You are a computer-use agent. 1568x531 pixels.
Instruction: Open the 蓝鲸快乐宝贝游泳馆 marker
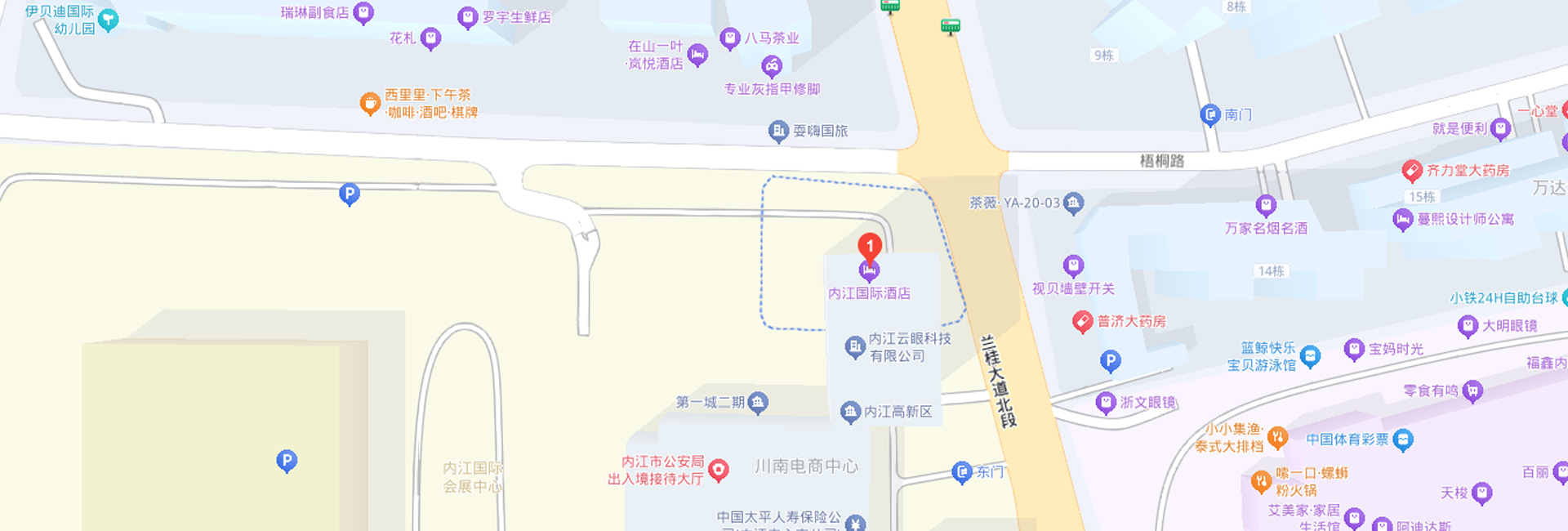1310,355
